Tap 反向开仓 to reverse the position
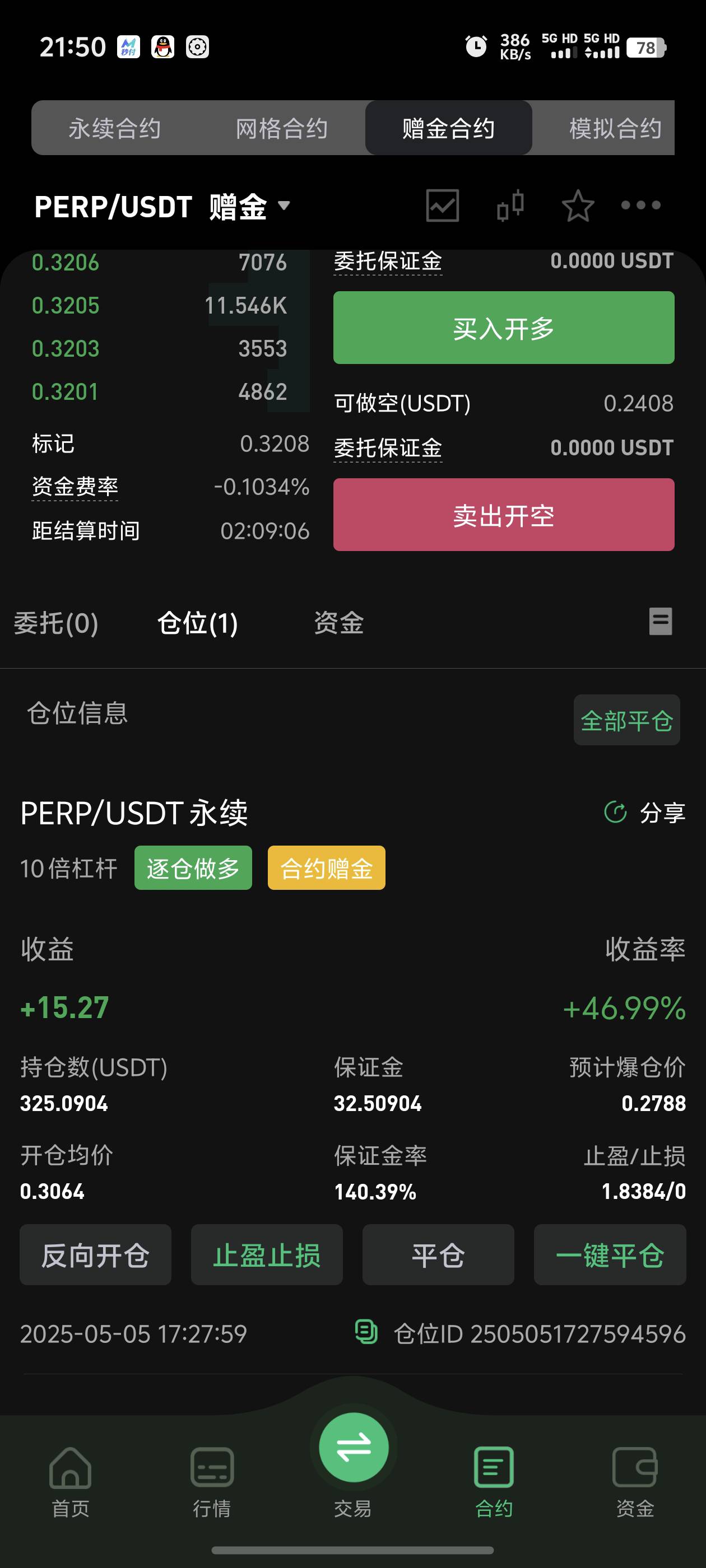The width and height of the screenshot is (706, 1568). point(96,1255)
